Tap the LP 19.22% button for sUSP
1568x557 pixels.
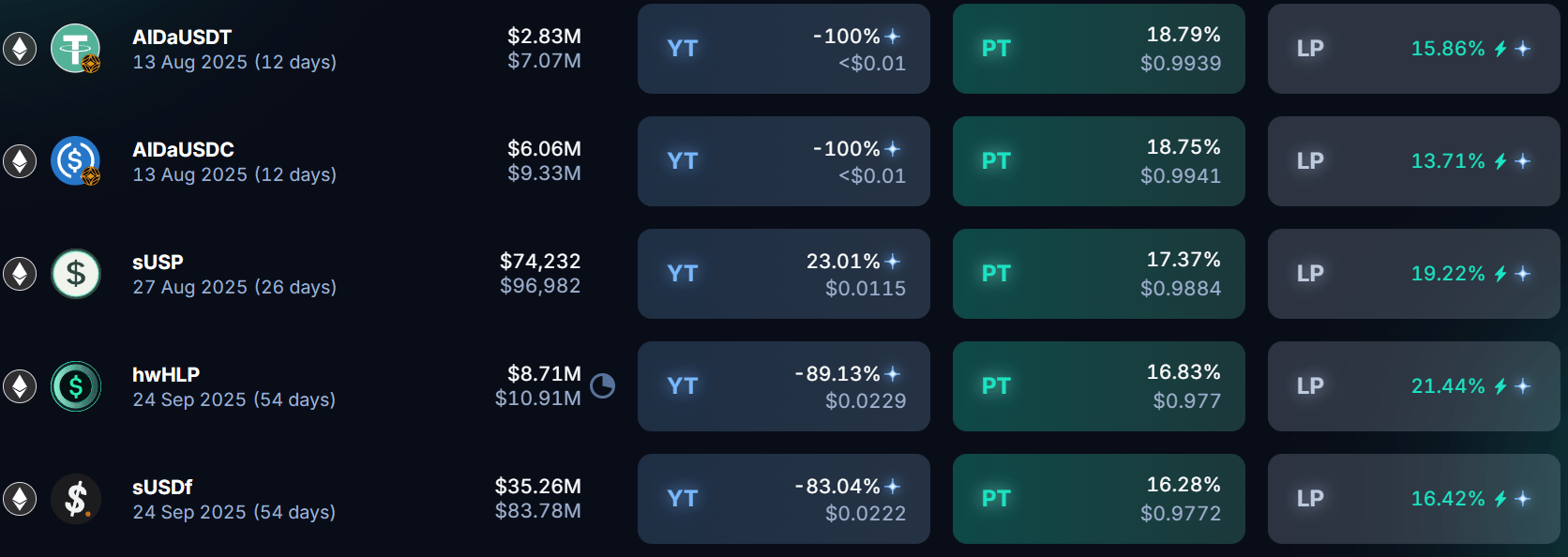click(x=1413, y=274)
